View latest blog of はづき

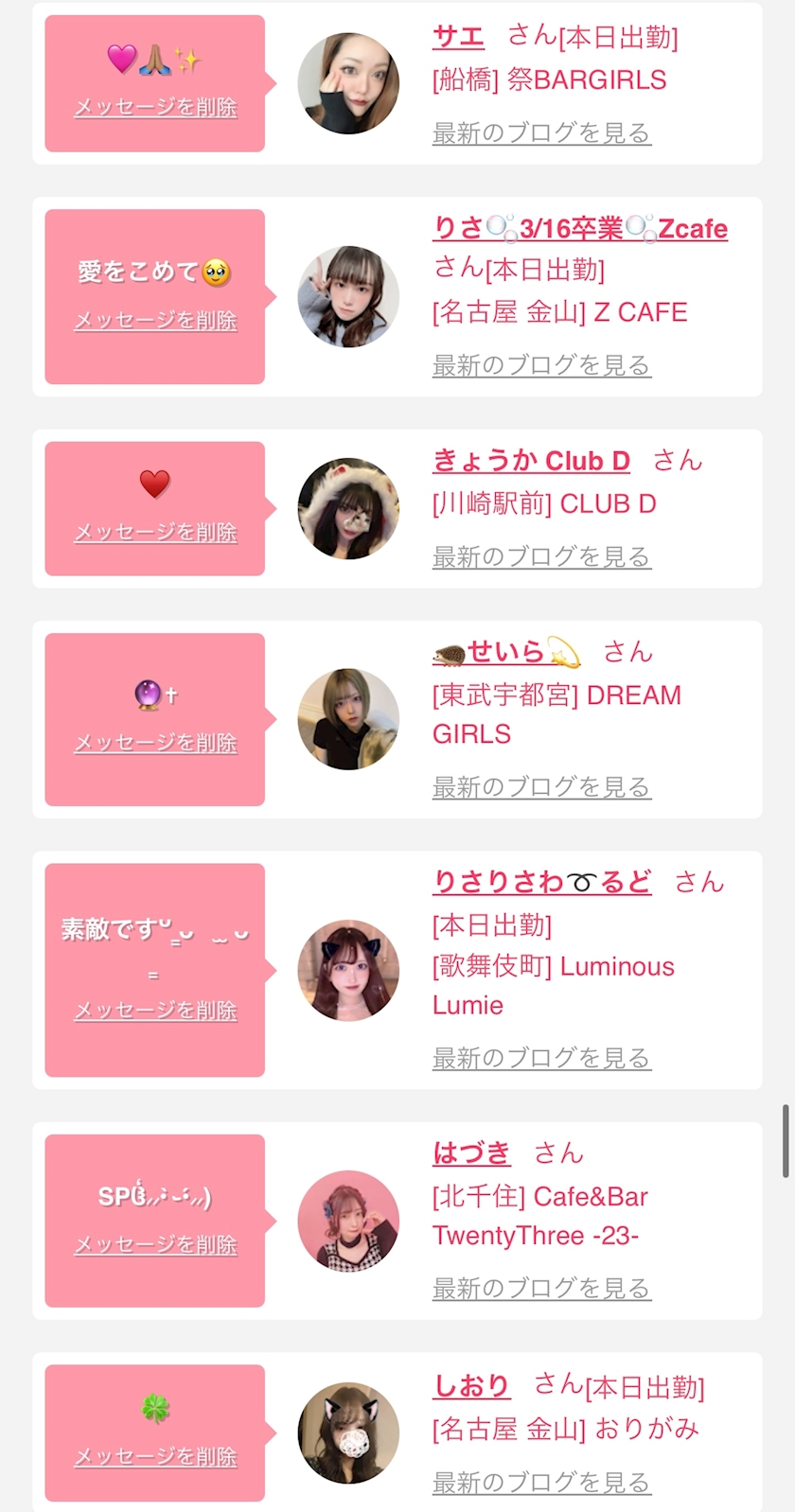pyautogui.click(x=541, y=1289)
